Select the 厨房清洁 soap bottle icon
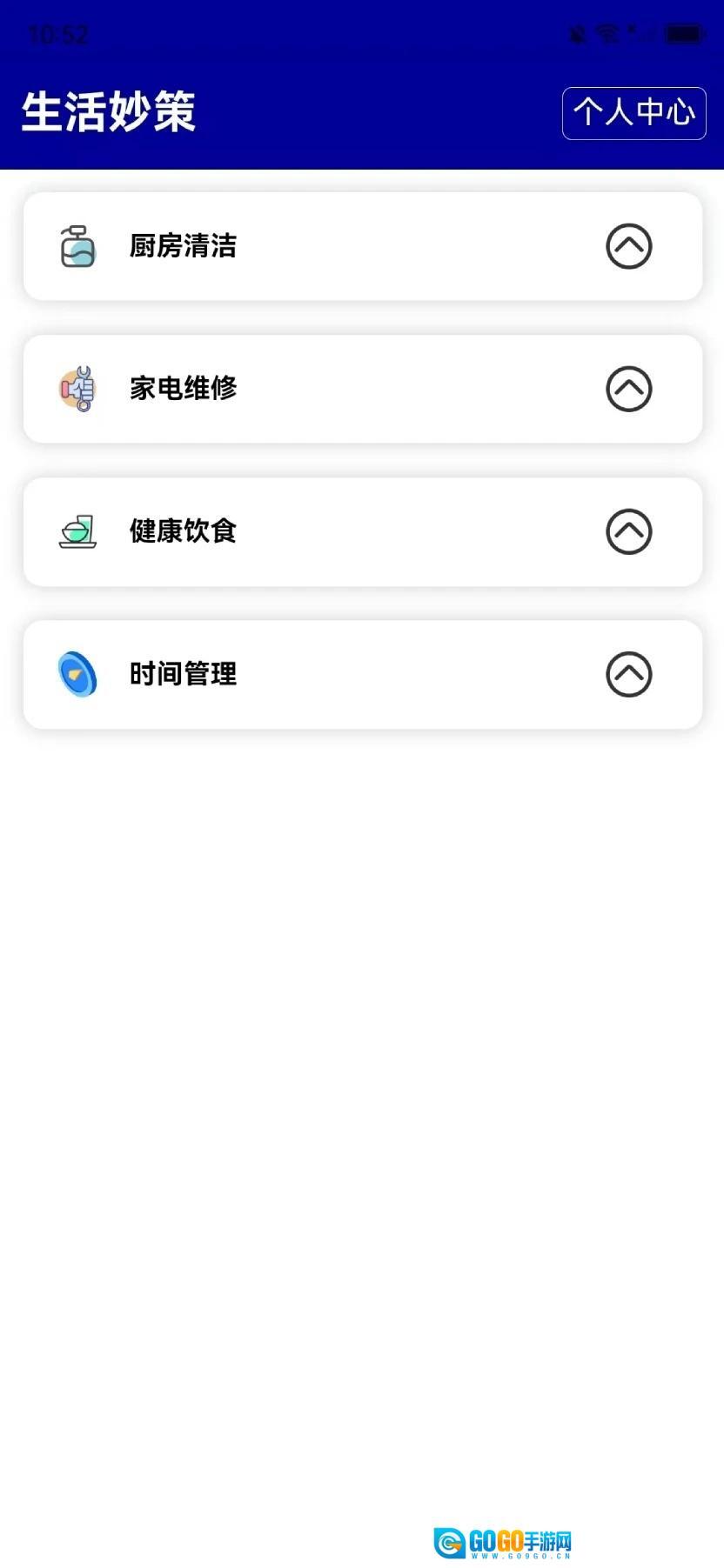This screenshot has height=1568, width=724. coord(78,246)
